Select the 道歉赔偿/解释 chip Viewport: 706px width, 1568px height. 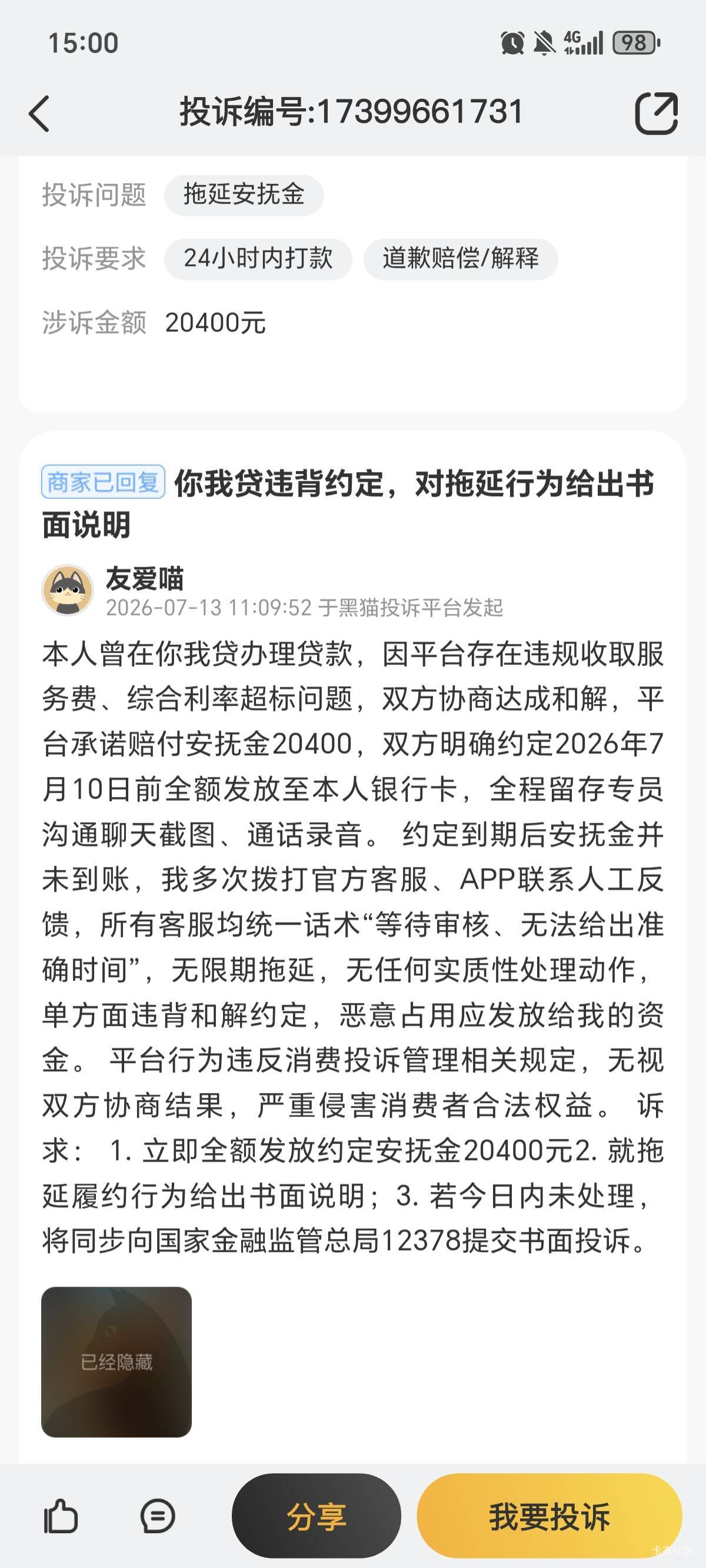pyautogui.click(x=461, y=259)
